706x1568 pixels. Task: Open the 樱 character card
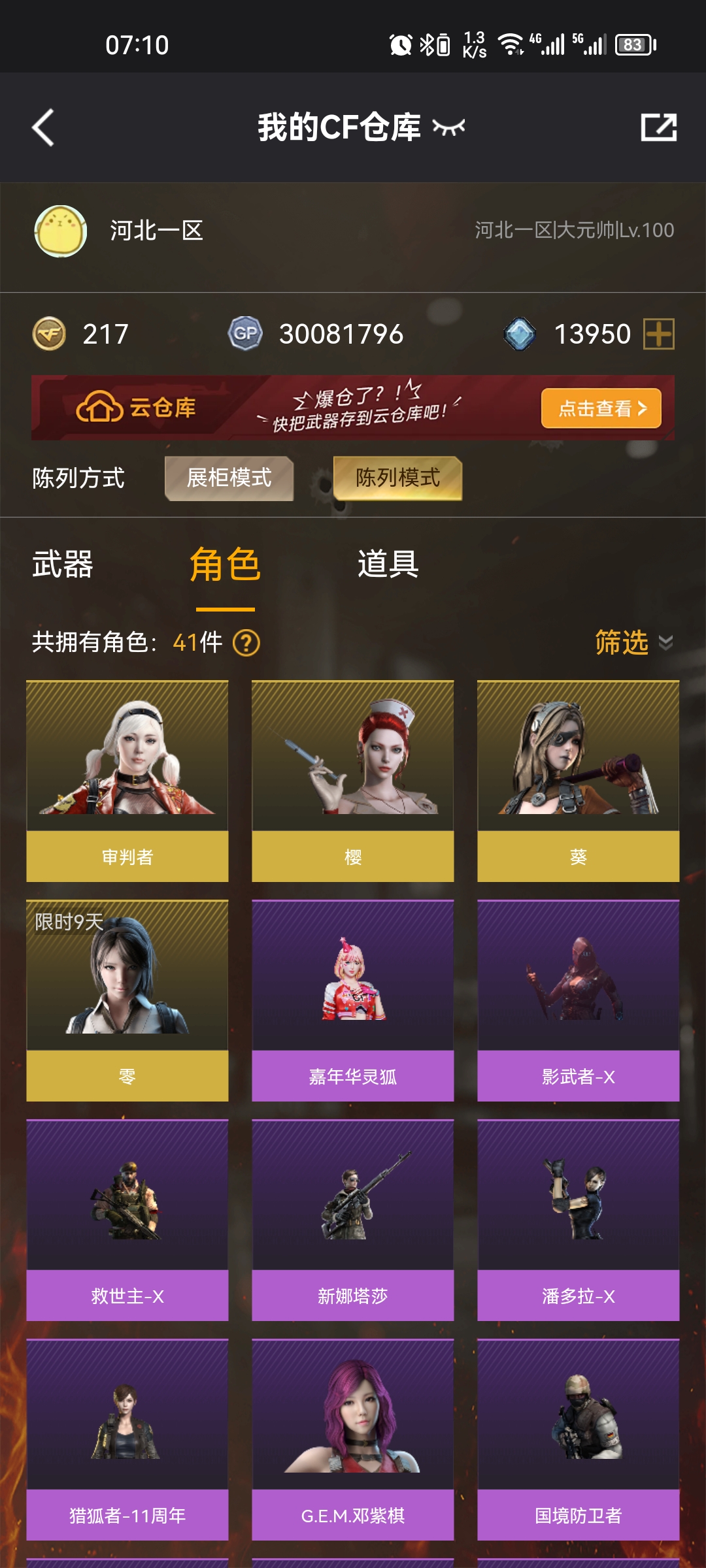click(353, 781)
